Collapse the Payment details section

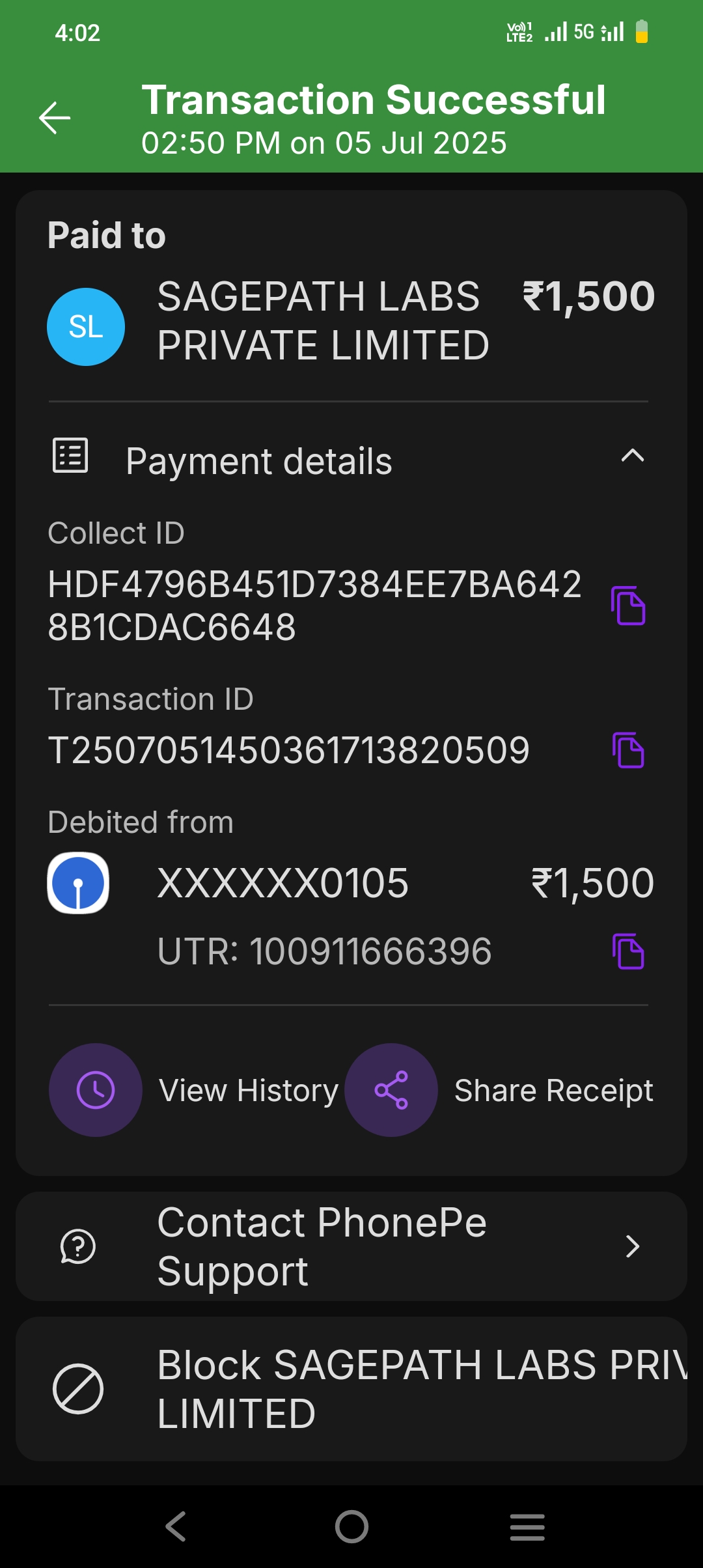pos(632,456)
